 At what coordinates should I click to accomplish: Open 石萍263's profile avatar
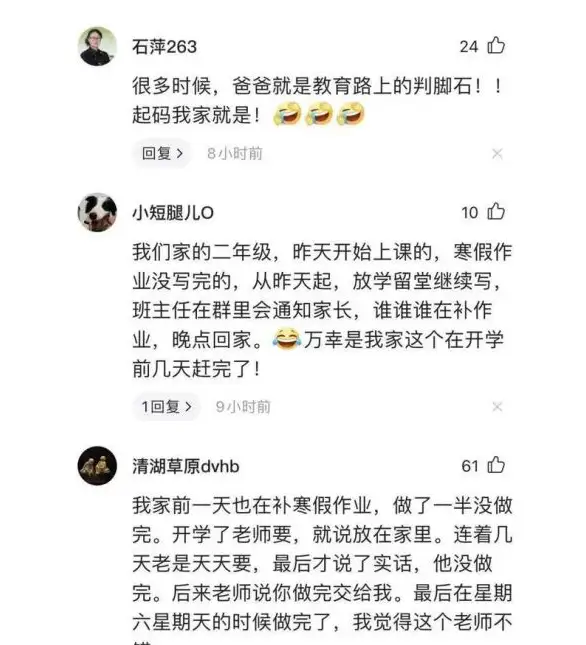click(97, 46)
